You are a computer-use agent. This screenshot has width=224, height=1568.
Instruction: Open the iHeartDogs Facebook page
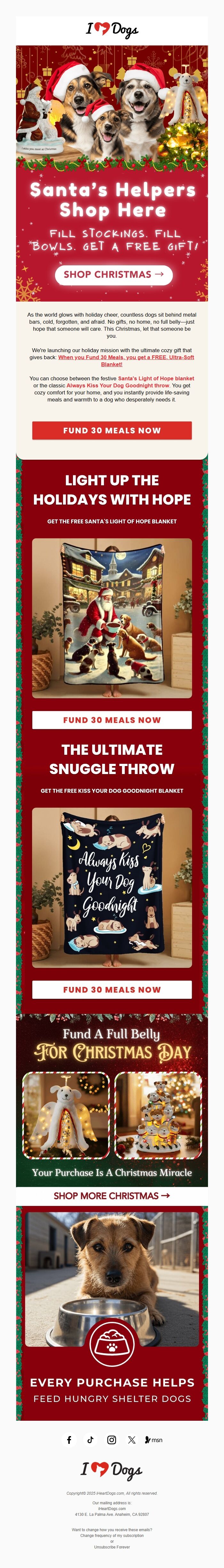point(69,1440)
